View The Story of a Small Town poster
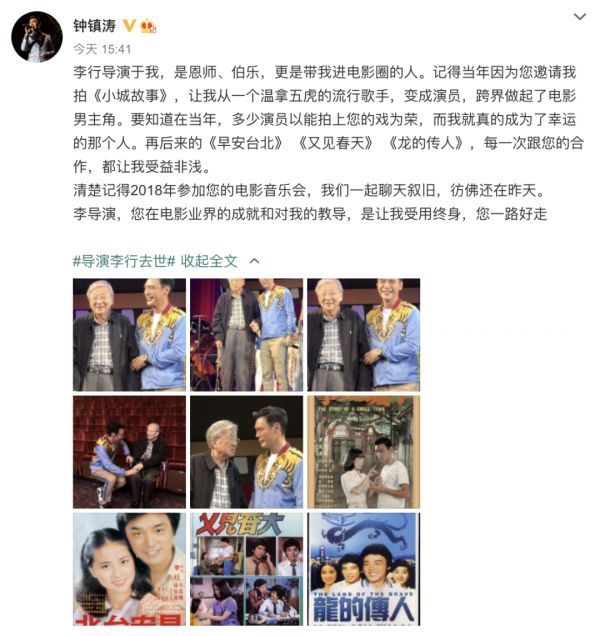Screen dimensions: 600x636 363,451
